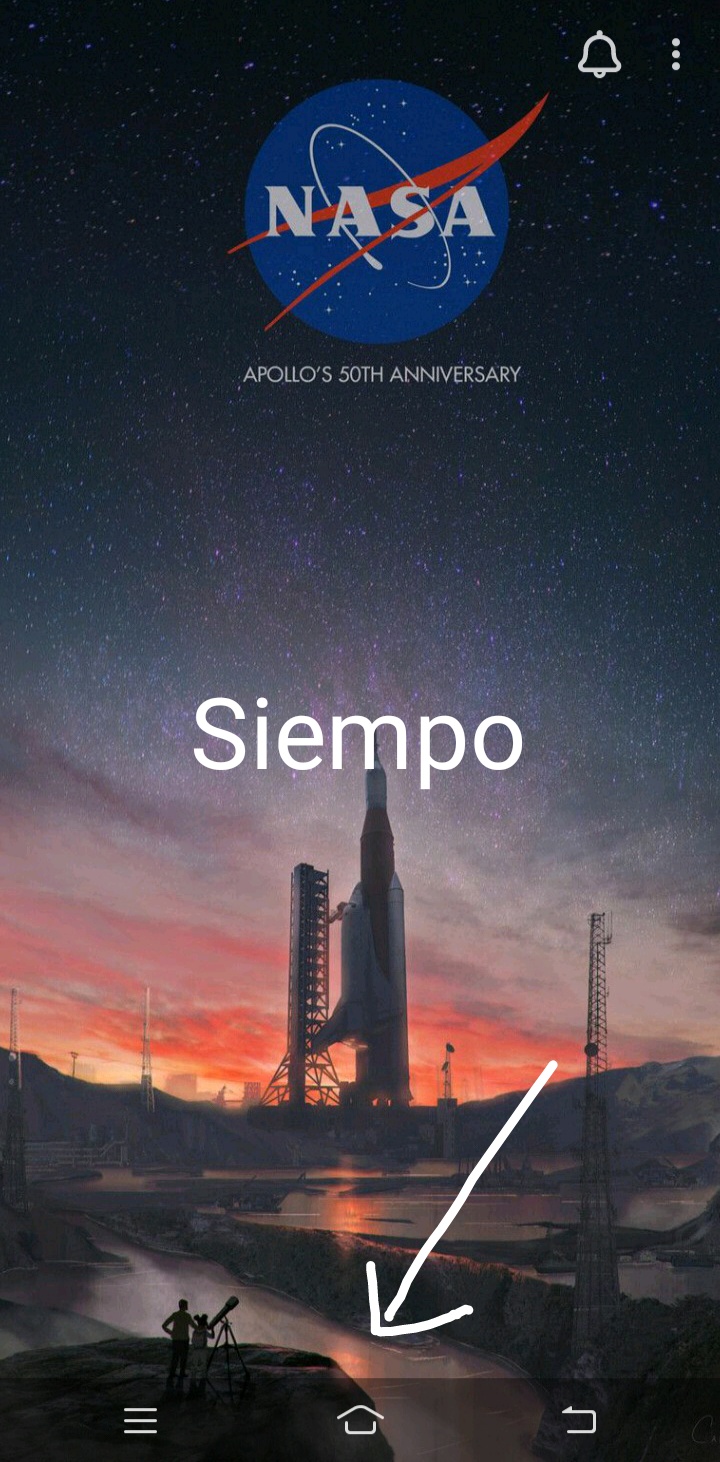
Task: Reveal navigation options with the hamburger lines
Action: point(141,1420)
